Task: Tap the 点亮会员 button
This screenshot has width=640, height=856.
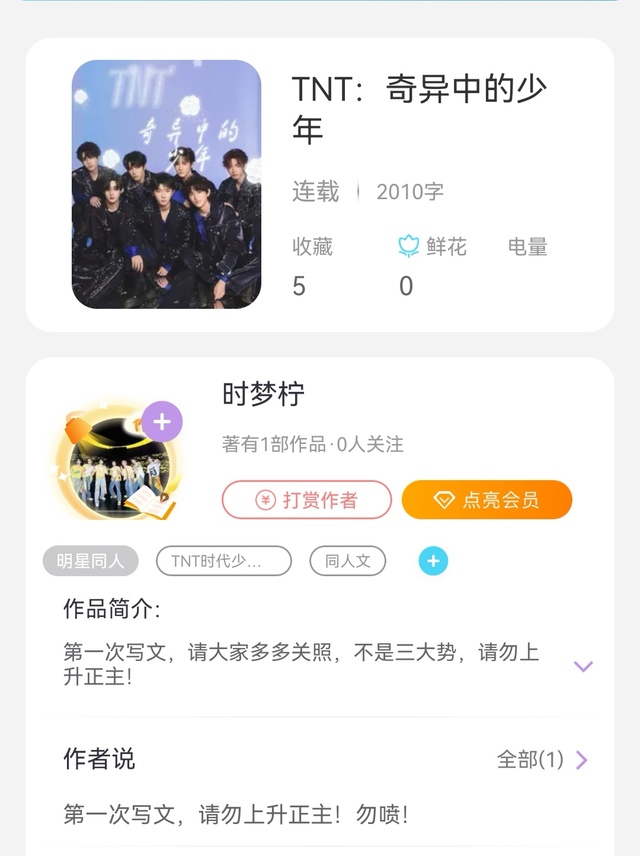Action: coord(486,500)
